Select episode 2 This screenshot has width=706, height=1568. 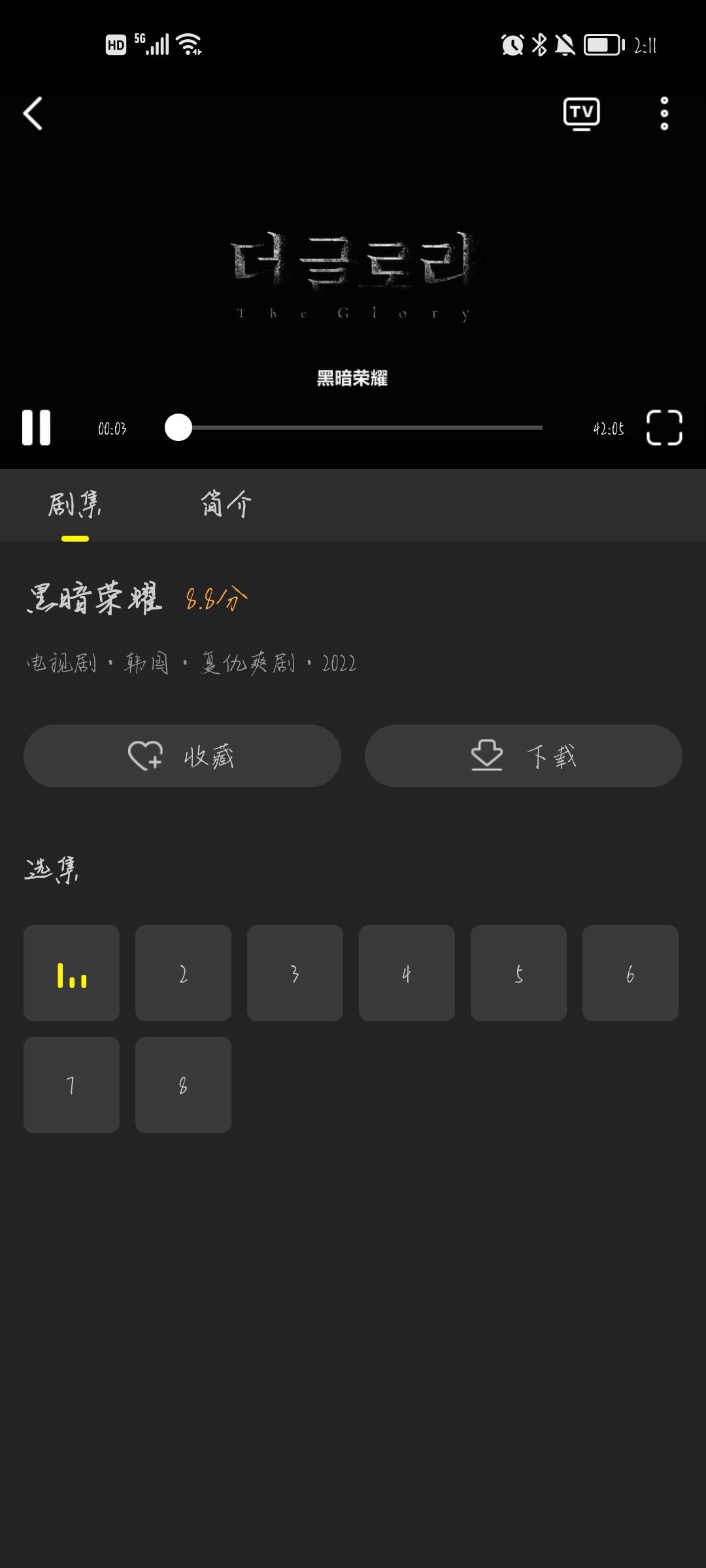click(183, 973)
